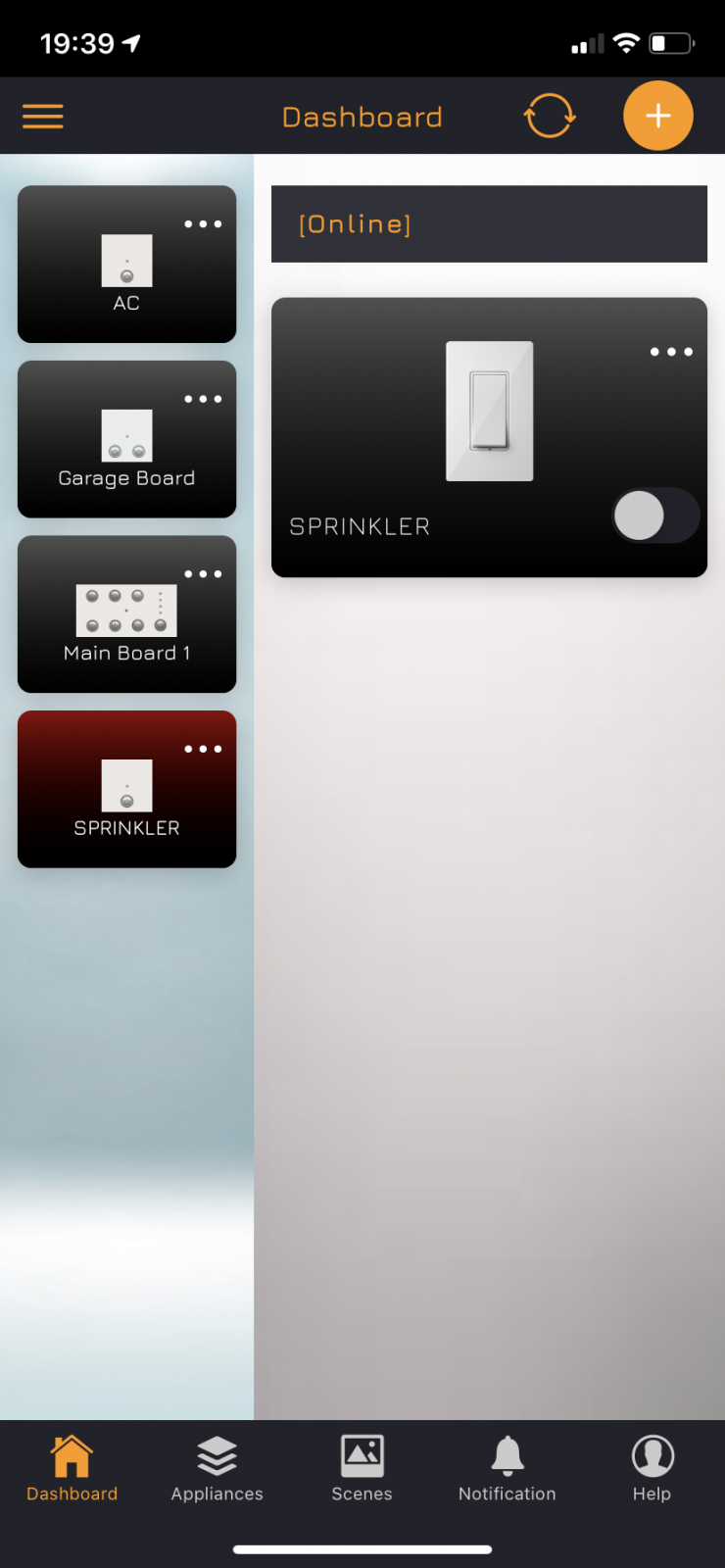Image resolution: width=725 pixels, height=1568 pixels.
Task: Open options on the red SPRINKLER sidebar card
Action: [203, 749]
